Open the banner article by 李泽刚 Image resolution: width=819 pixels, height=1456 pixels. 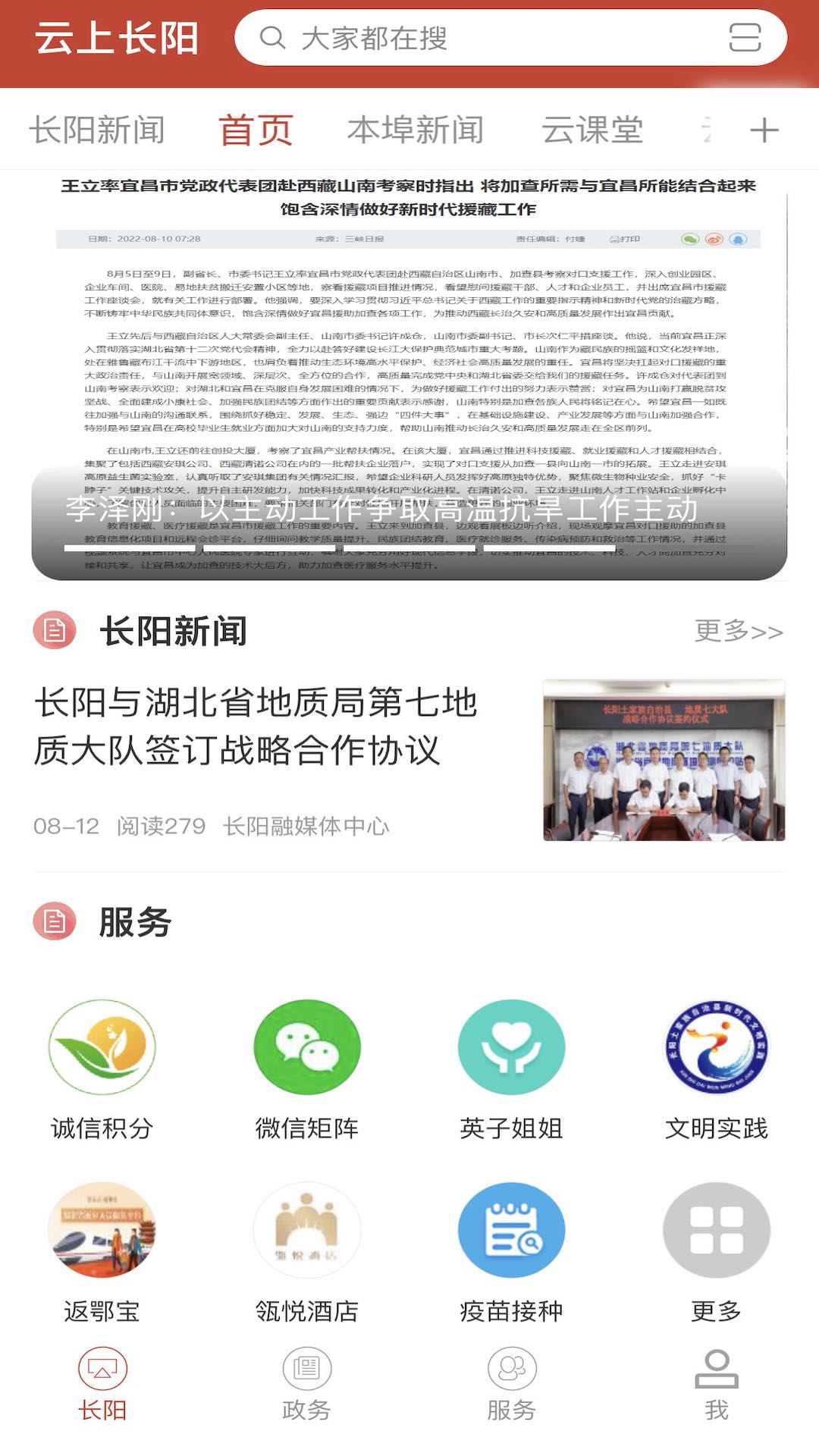409,379
